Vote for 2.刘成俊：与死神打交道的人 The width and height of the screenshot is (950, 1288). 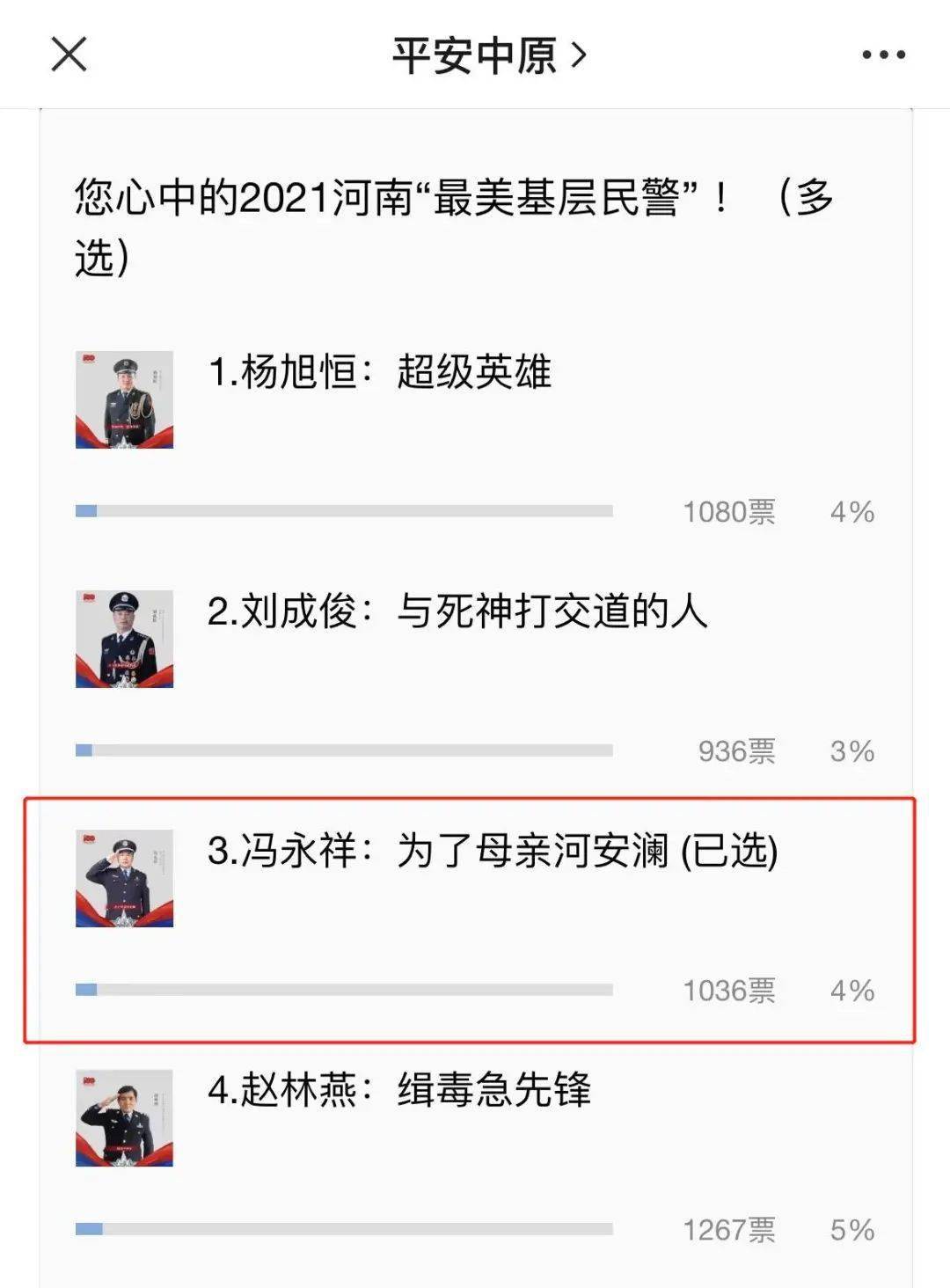pos(457,611)
